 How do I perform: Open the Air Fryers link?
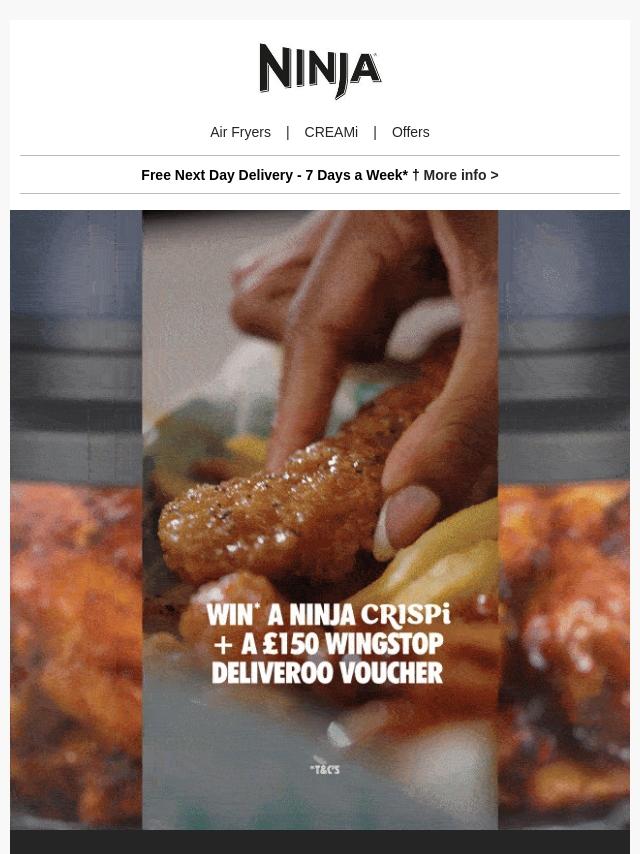coord(240,132)
